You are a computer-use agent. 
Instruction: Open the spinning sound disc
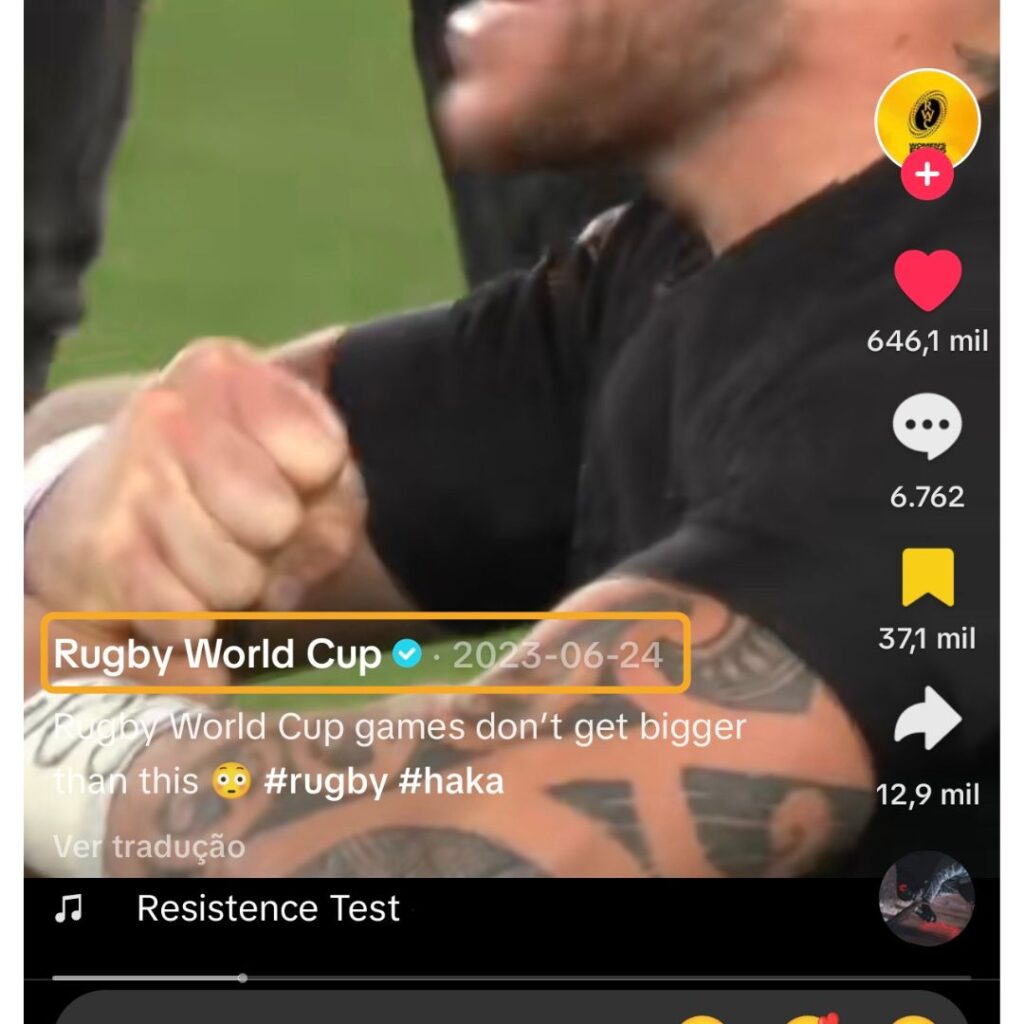point(926,898)
